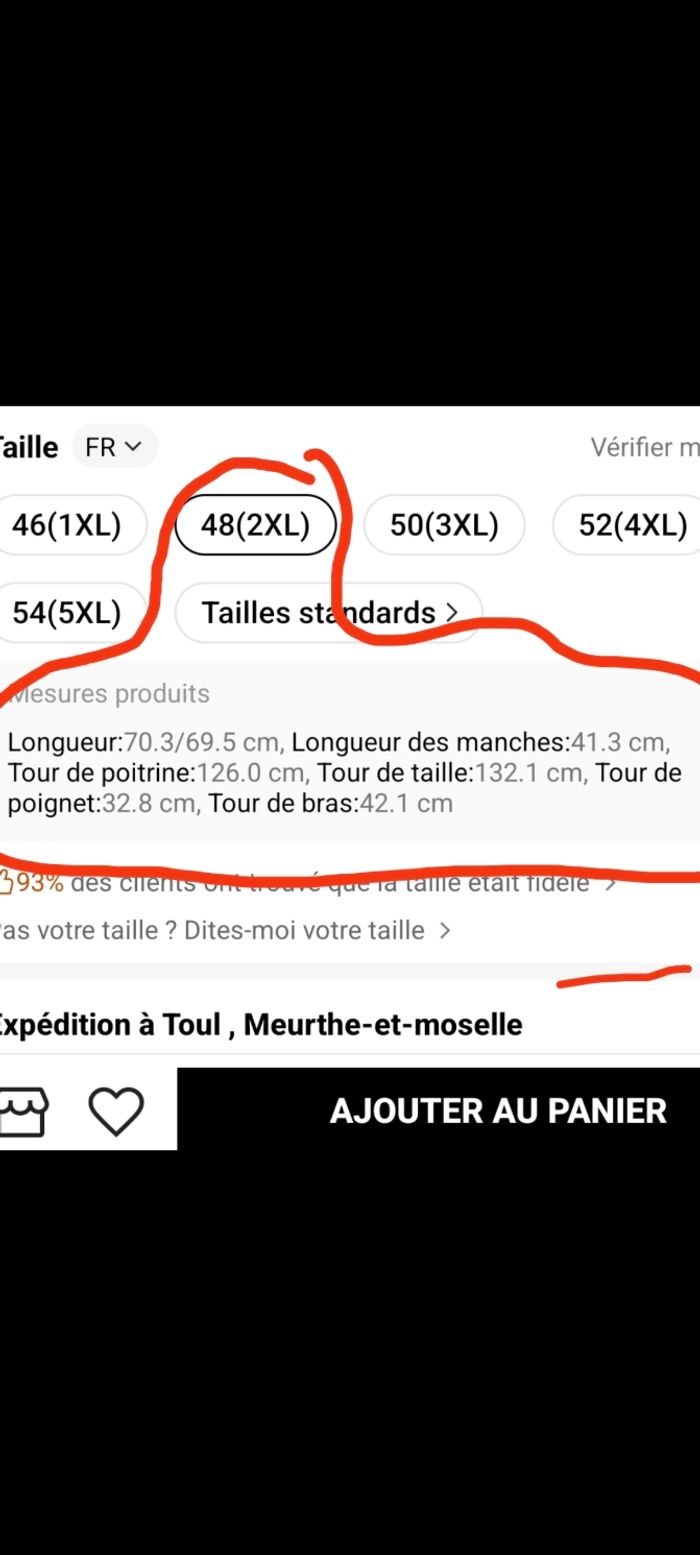Select size 46(1XL)
Viewport: 700px width, 1555px height.
click(67, 525)
